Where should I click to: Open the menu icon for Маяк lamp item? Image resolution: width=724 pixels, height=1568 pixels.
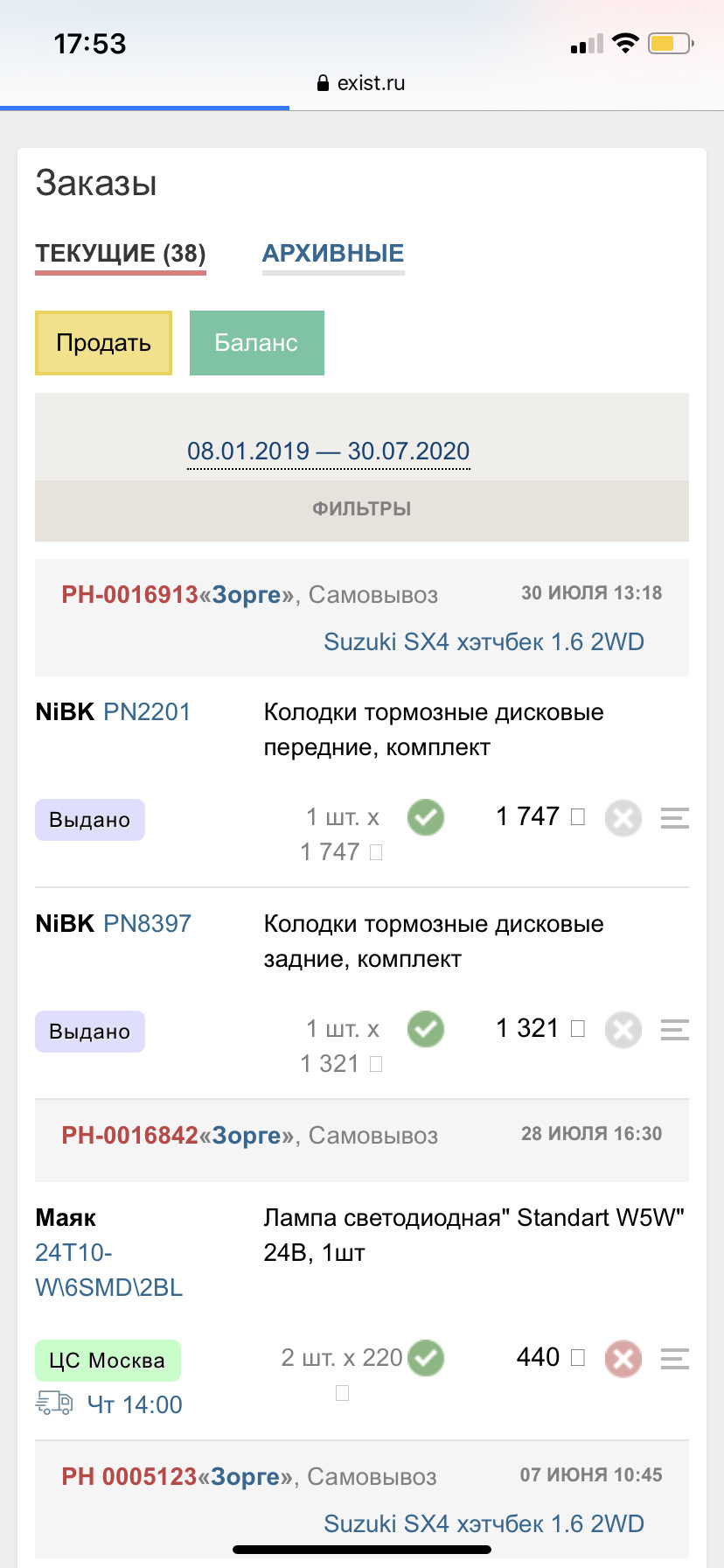point(674,1359)
